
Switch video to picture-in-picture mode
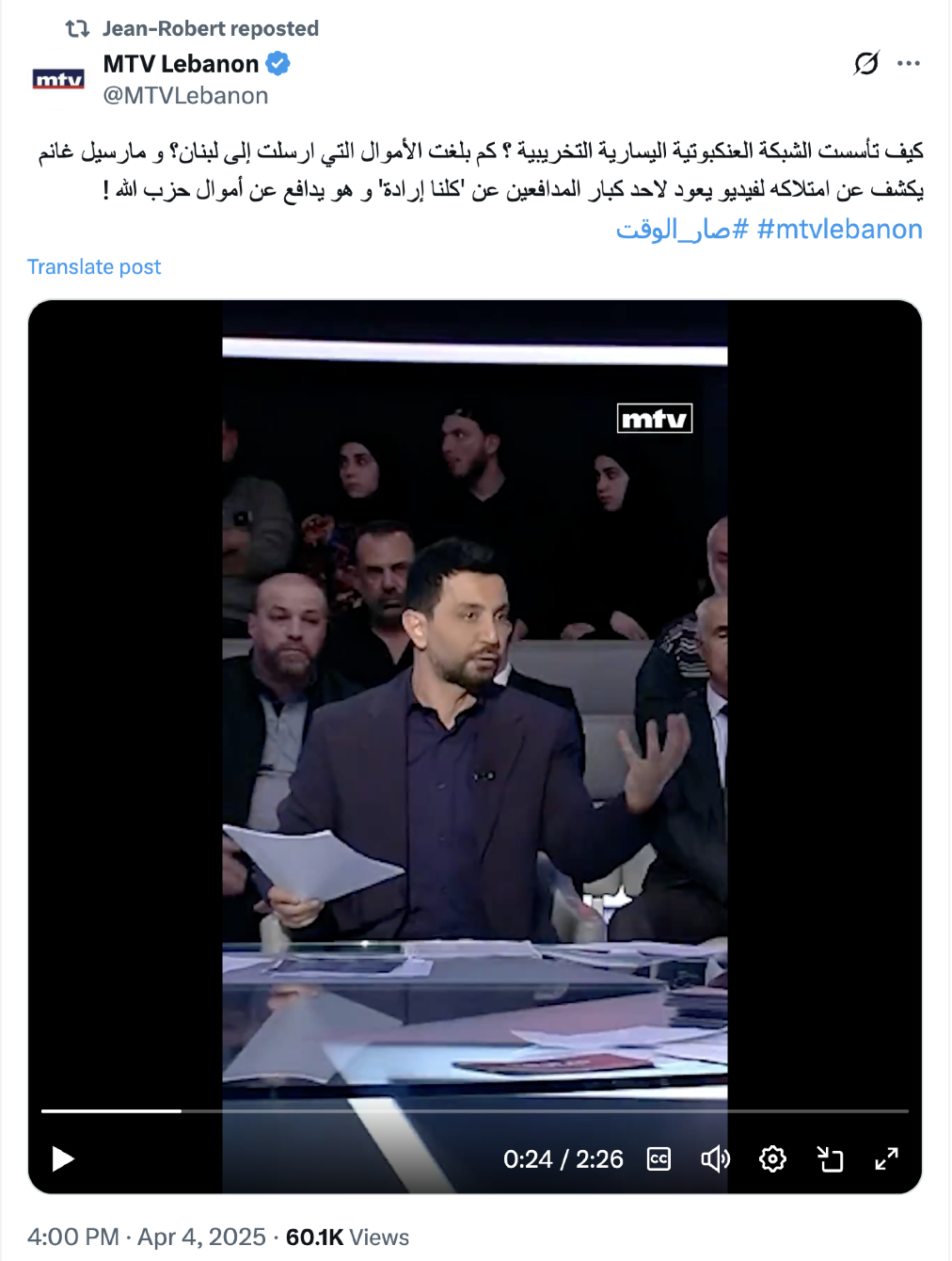pyautogui.click(x=830, y=1158)
